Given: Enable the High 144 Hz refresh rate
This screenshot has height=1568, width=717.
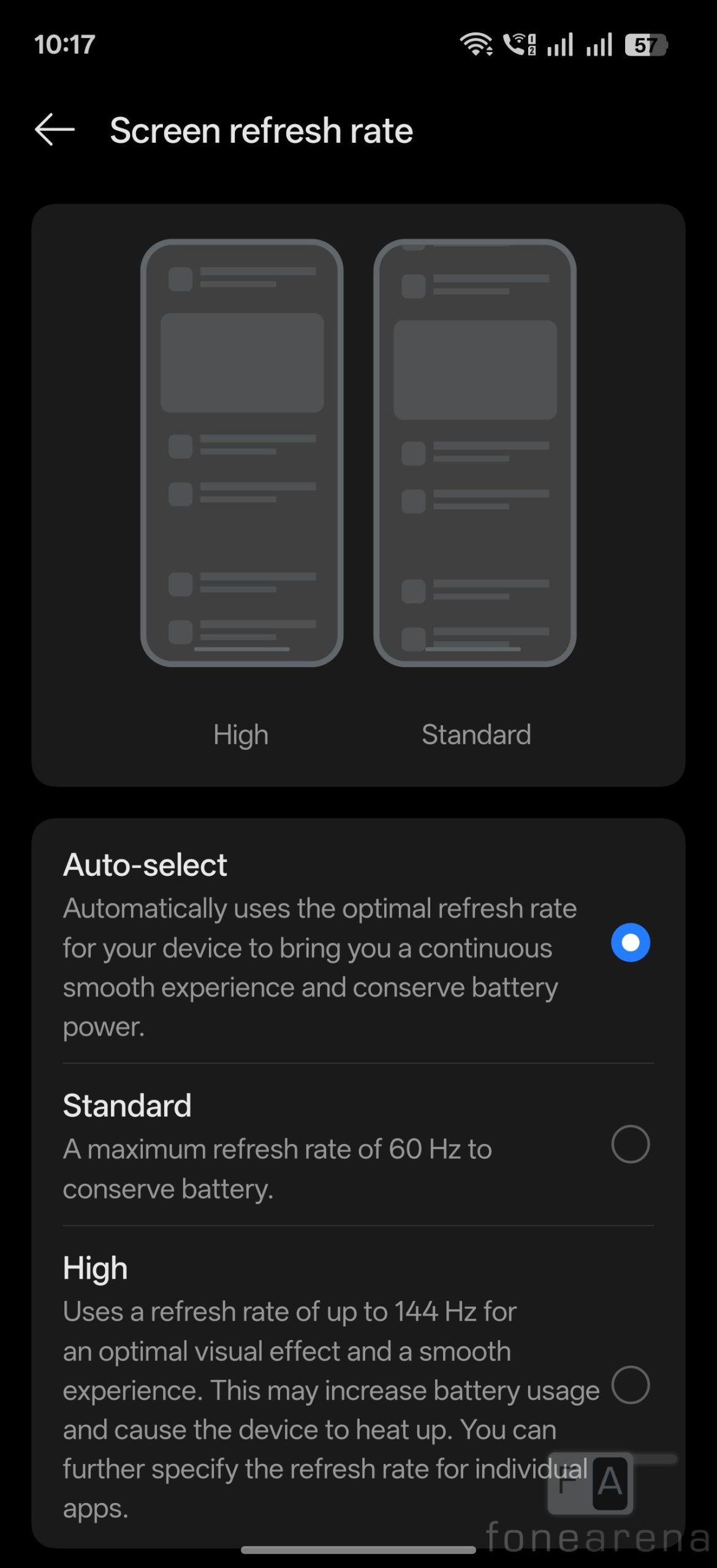Looking at the screenshot, I should [630, 1384].
